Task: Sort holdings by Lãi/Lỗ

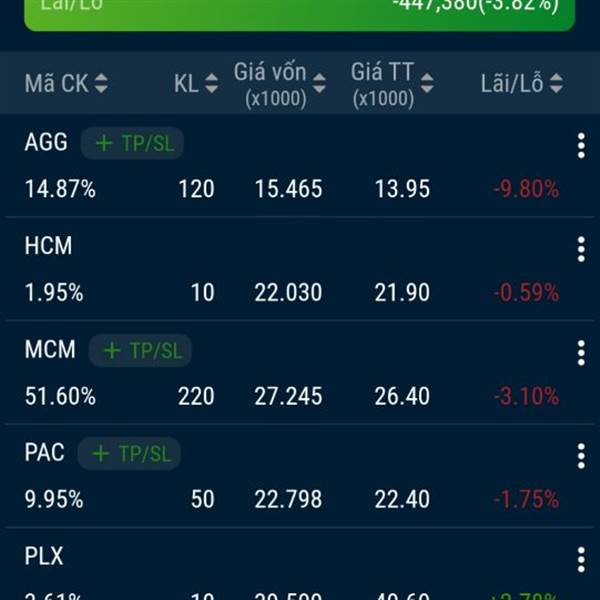Action: tap(521, 84)
